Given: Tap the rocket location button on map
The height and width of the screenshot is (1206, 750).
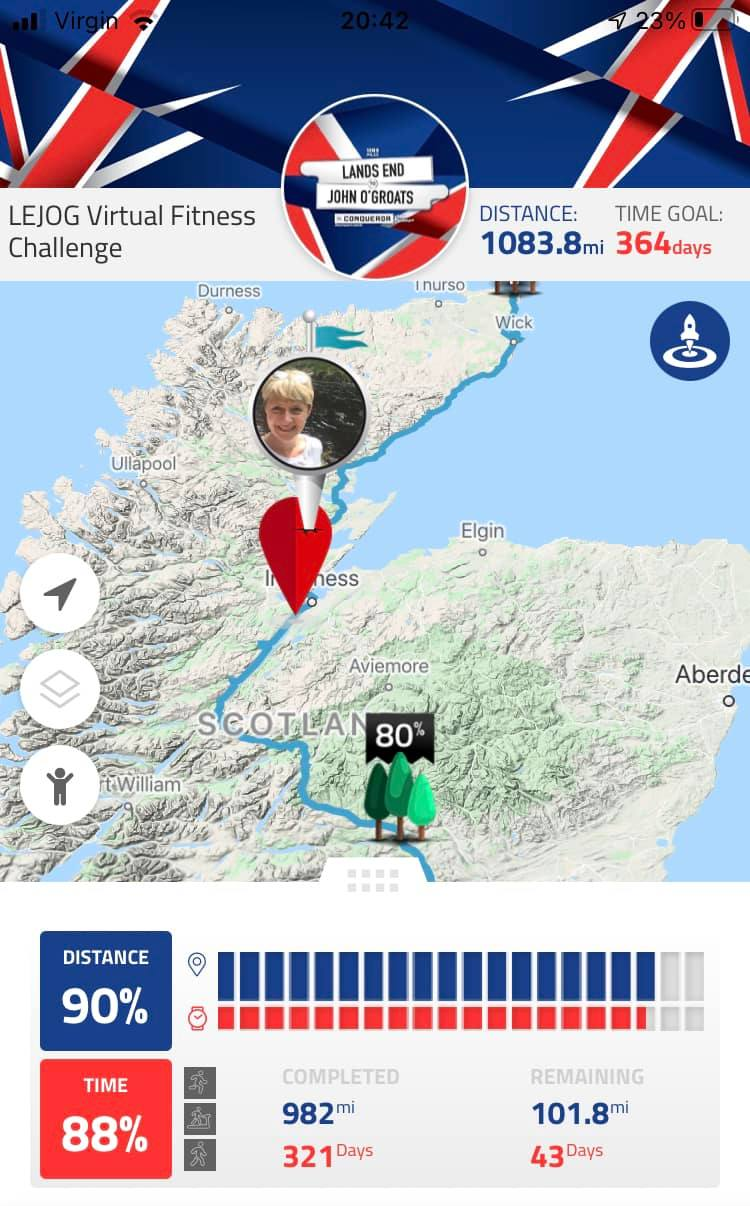Looking at the screenshot, I should click(690, 341).
